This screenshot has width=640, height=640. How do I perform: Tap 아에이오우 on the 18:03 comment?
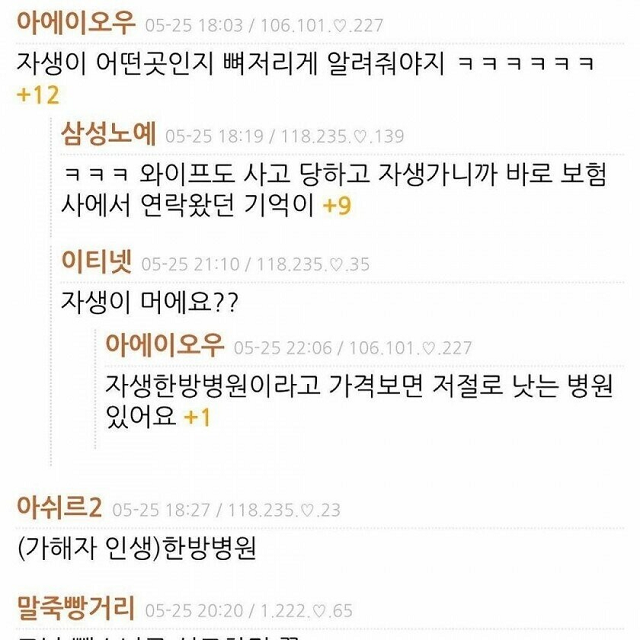point(76,23)
